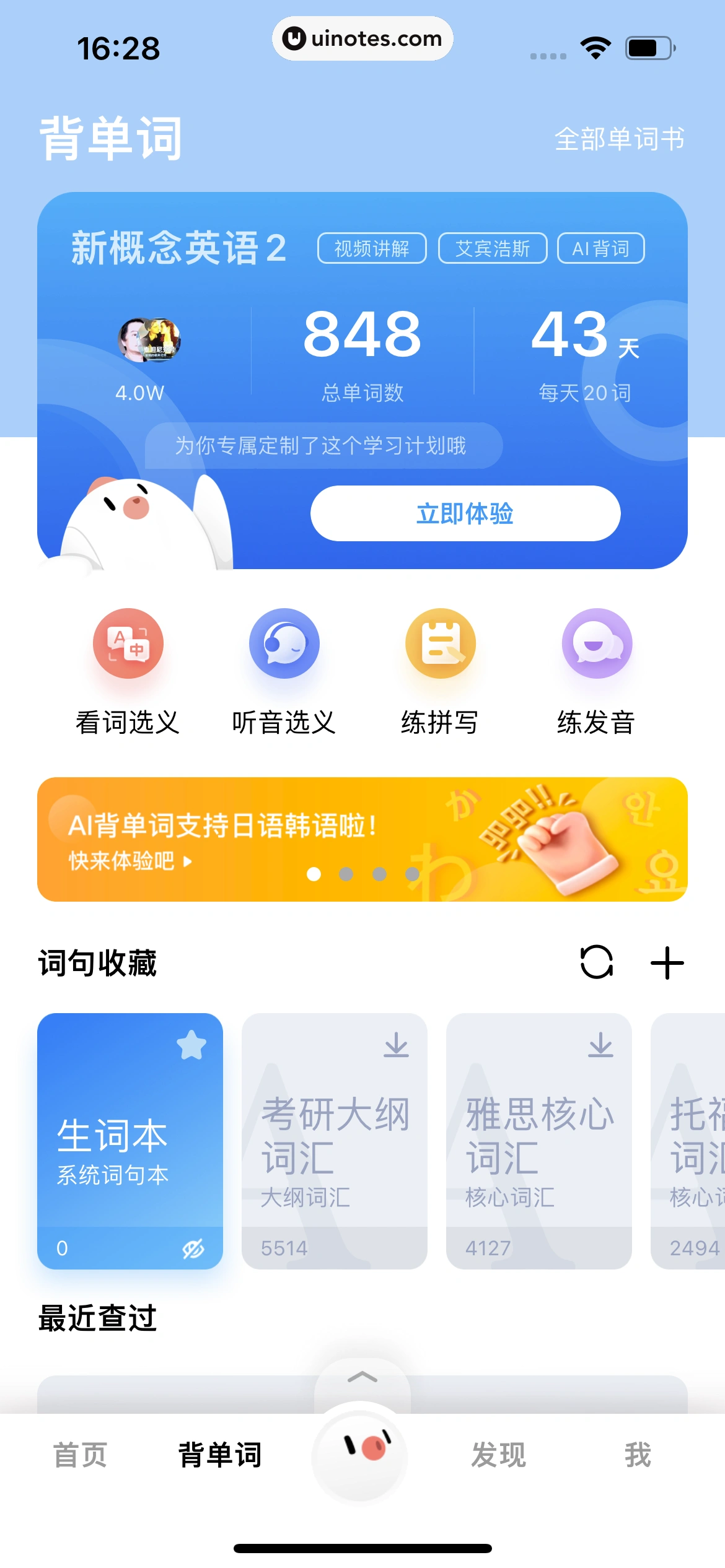725x1568 pixels.
Task: Download the 考研大纲词汇 wordbook
Action: point(395,1045)
